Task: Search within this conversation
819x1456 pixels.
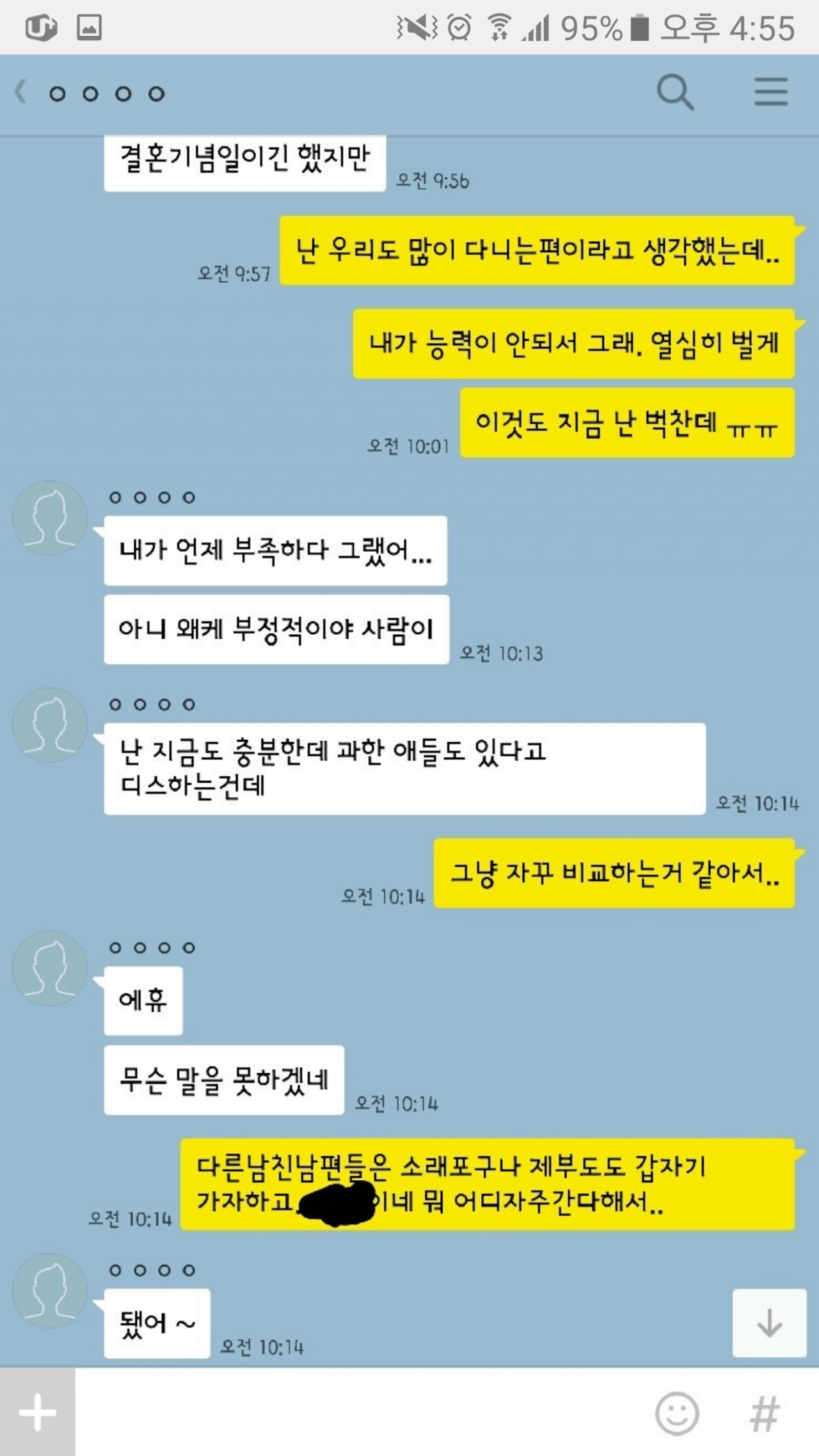Action: tap(675, 93)
